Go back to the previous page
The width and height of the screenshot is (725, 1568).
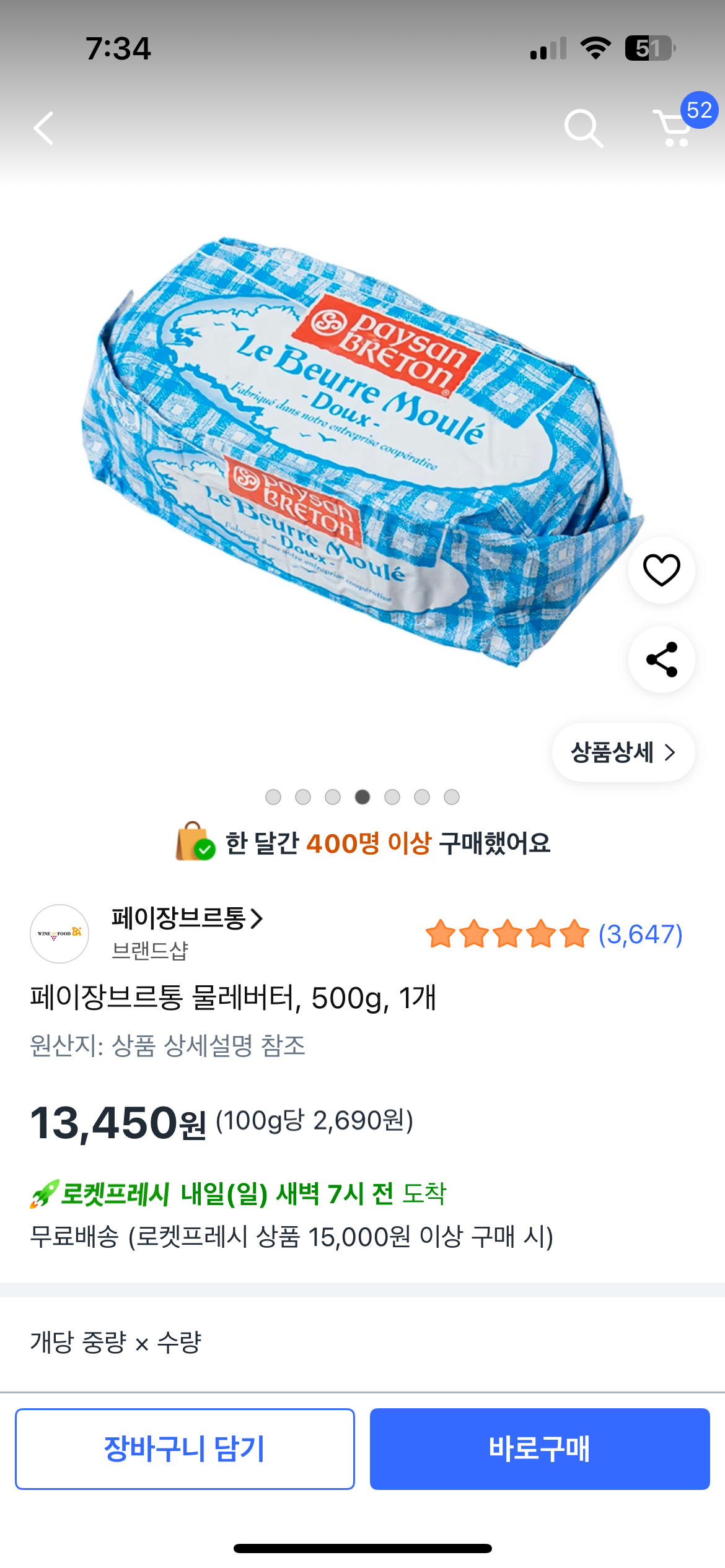click(x=44, y=128)
